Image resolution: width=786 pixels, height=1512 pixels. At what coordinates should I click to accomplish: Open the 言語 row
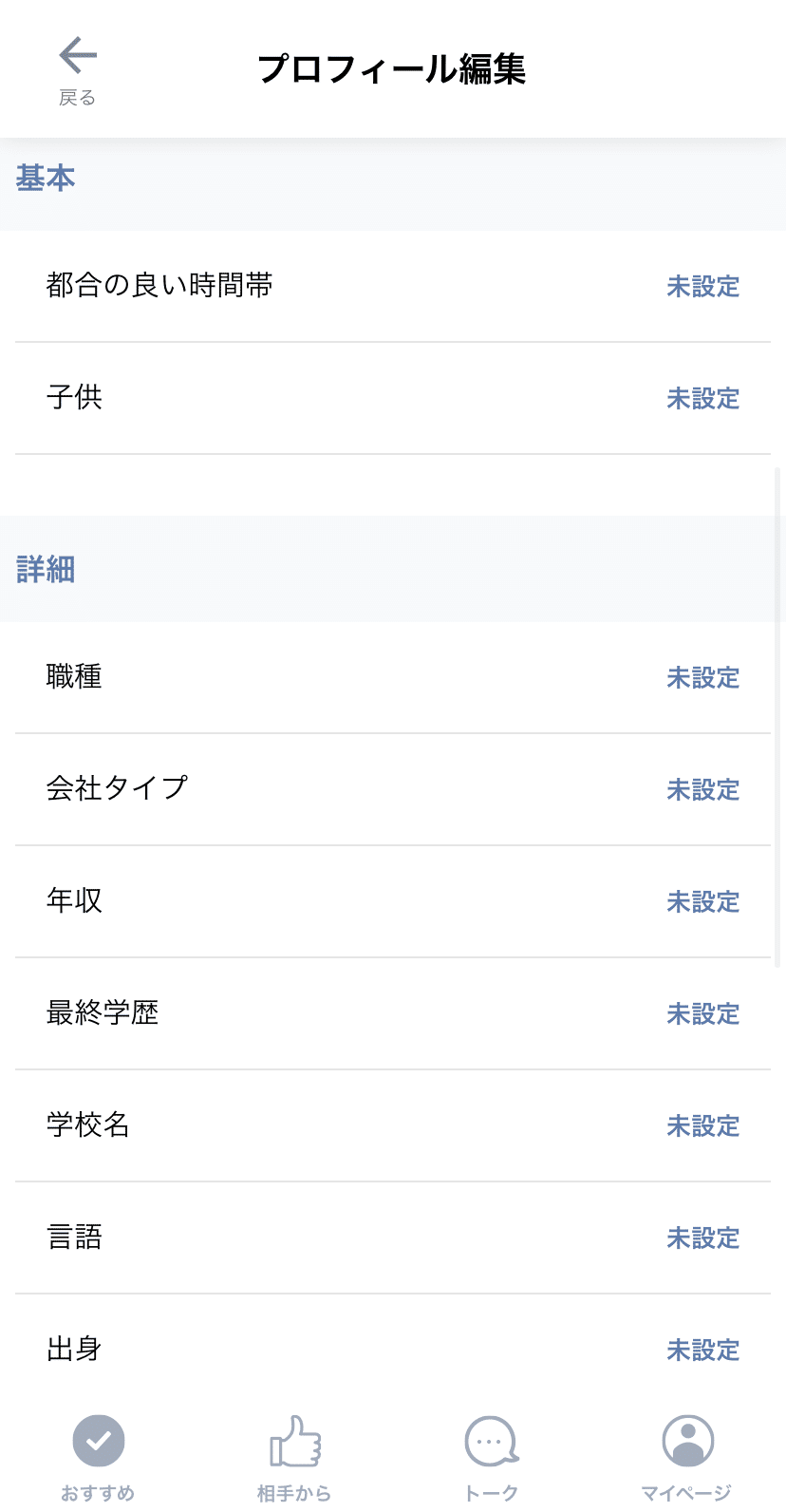(392, 1238)
